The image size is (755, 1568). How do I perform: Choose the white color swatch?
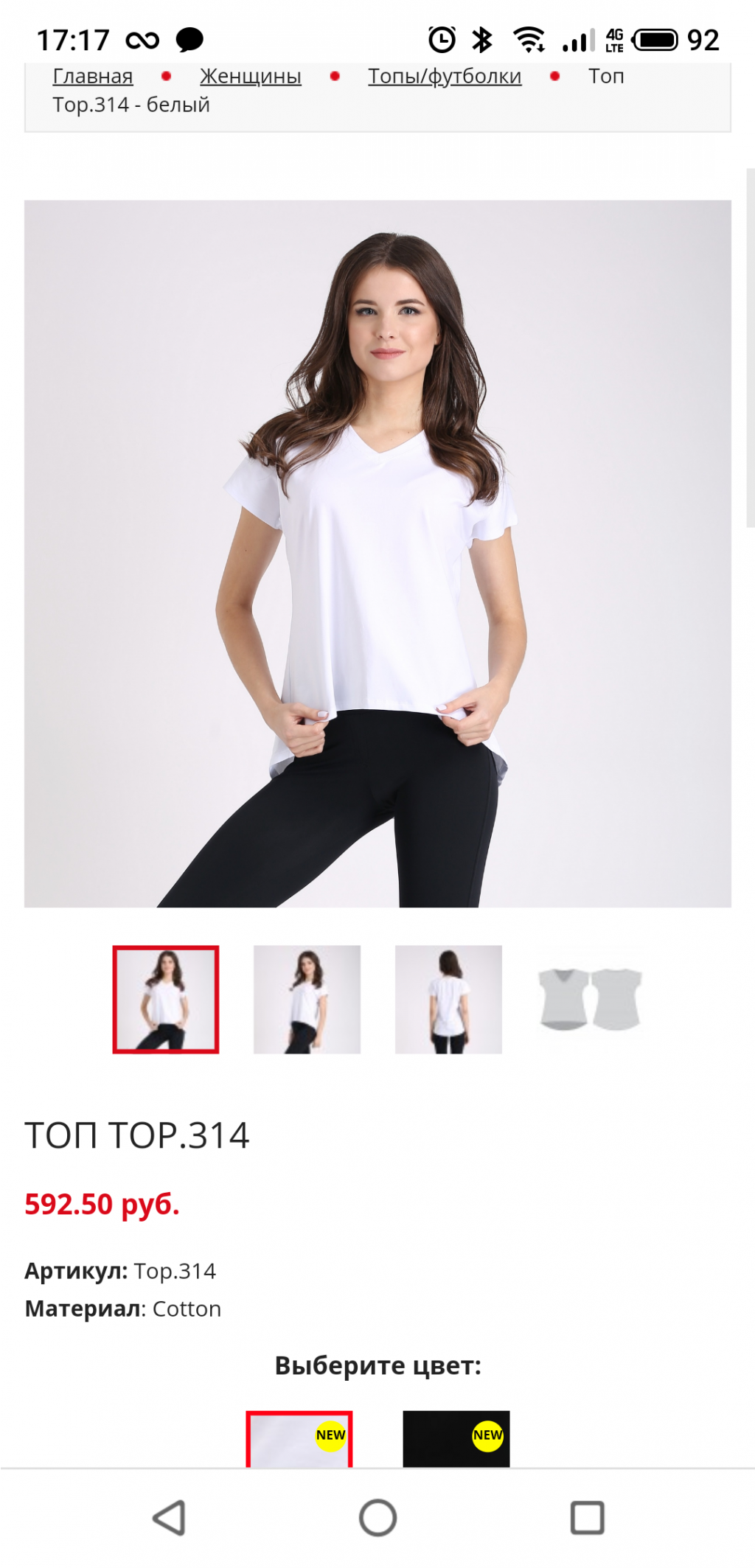(299, 1439)
